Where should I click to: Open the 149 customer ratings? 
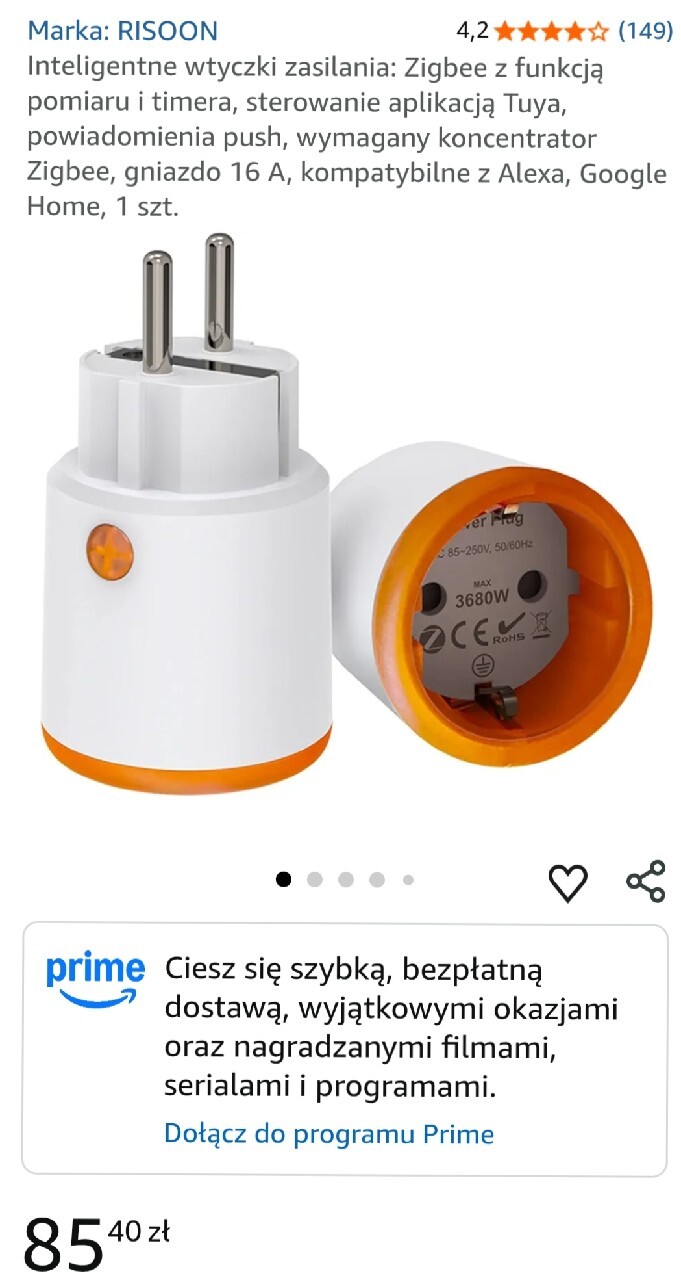pyautogui.click(x=645, y=31)
